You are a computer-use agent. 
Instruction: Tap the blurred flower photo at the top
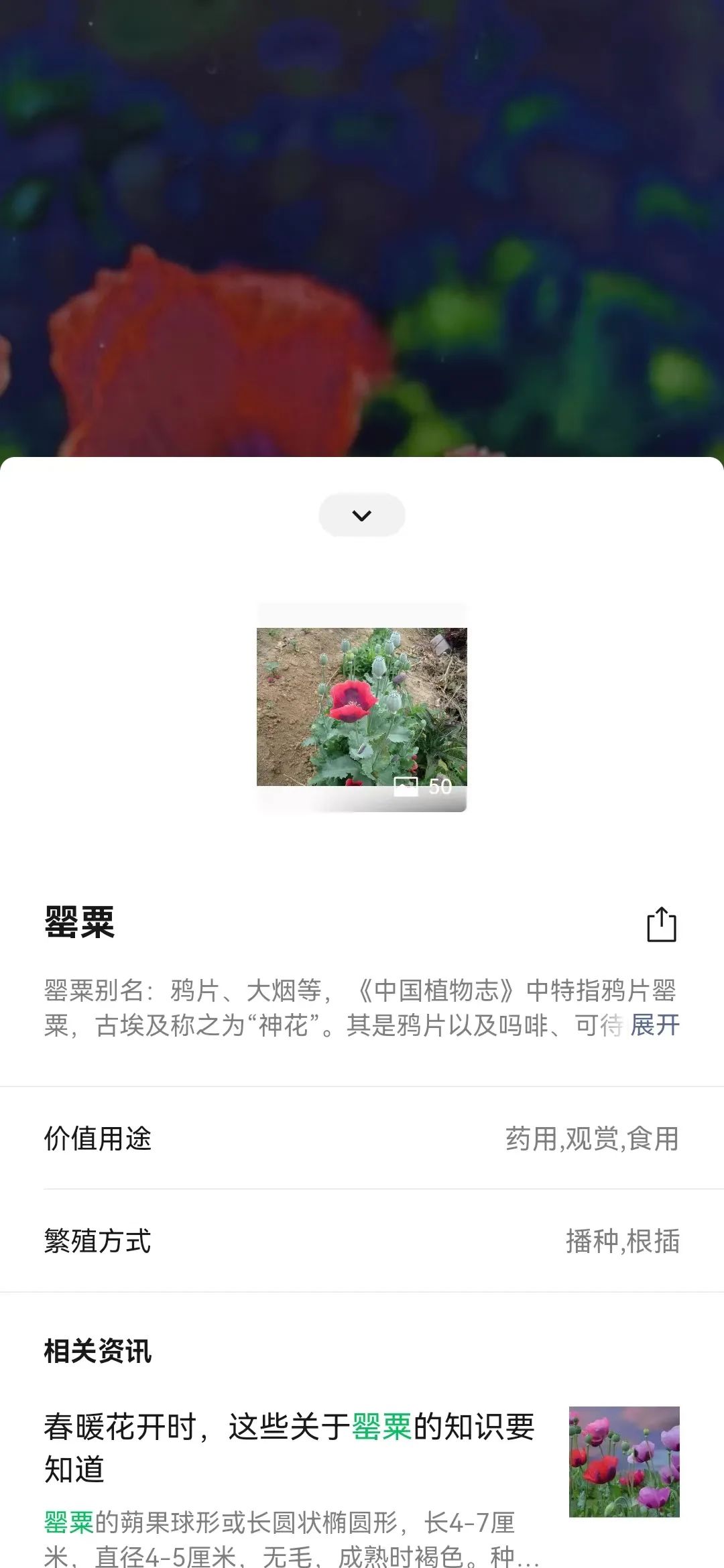(x=362, y=228)
